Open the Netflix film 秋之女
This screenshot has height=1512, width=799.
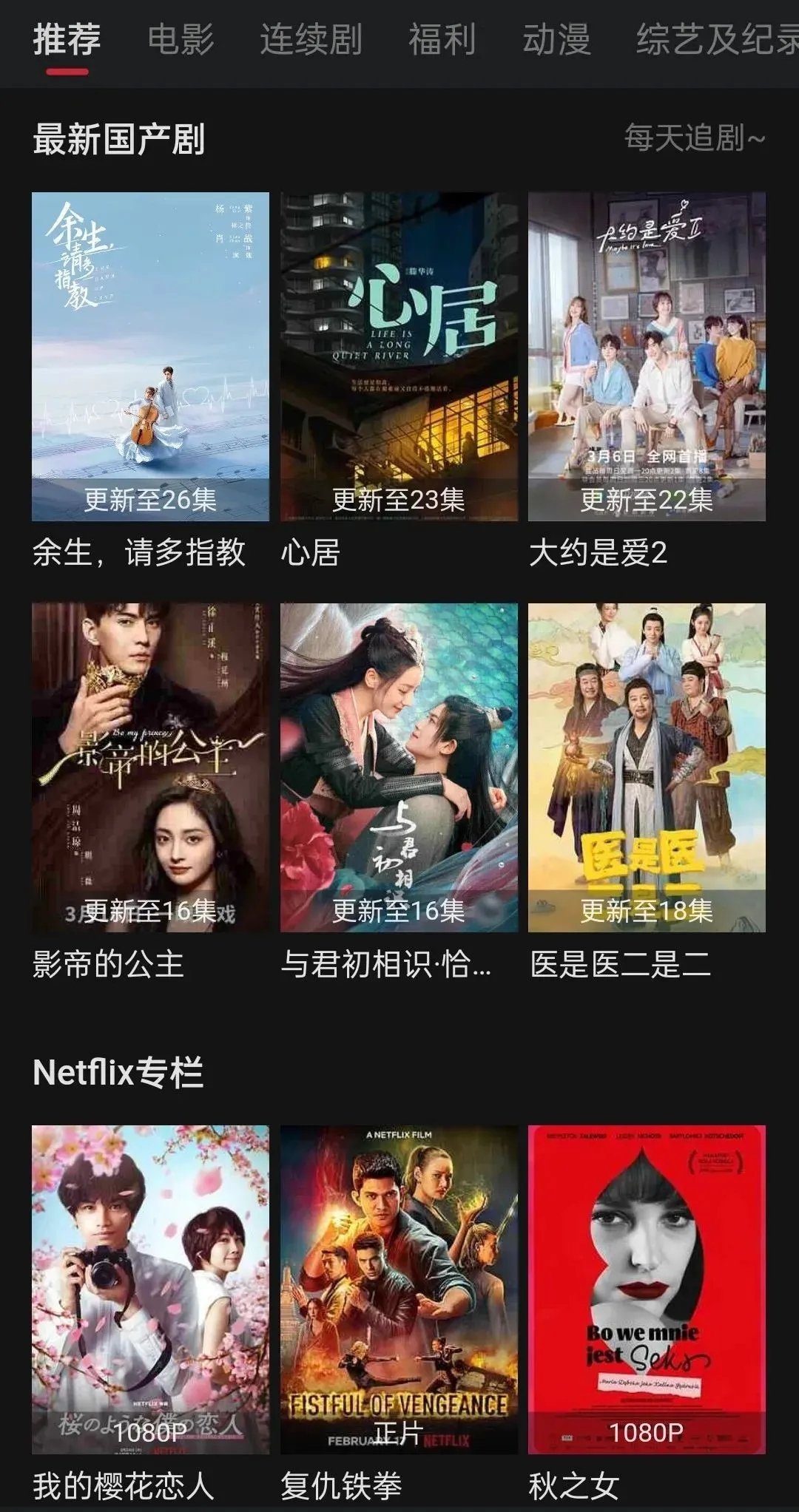[x=647, y=1289]
